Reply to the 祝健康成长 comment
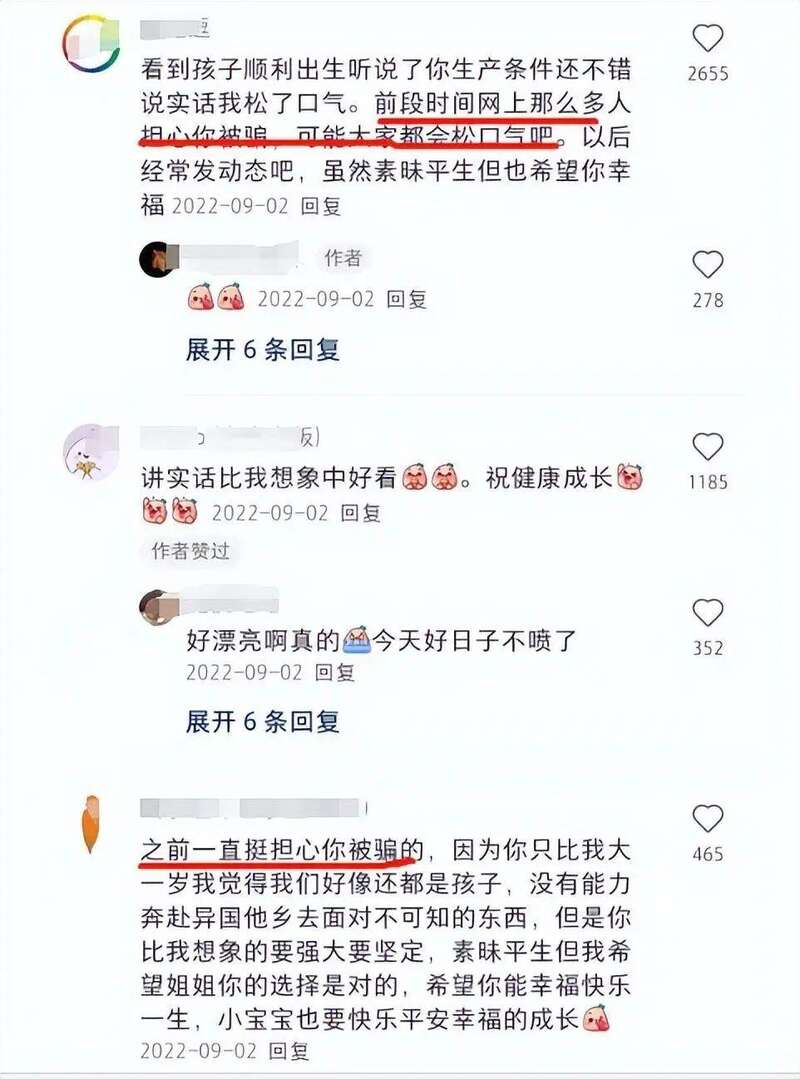 360,513
